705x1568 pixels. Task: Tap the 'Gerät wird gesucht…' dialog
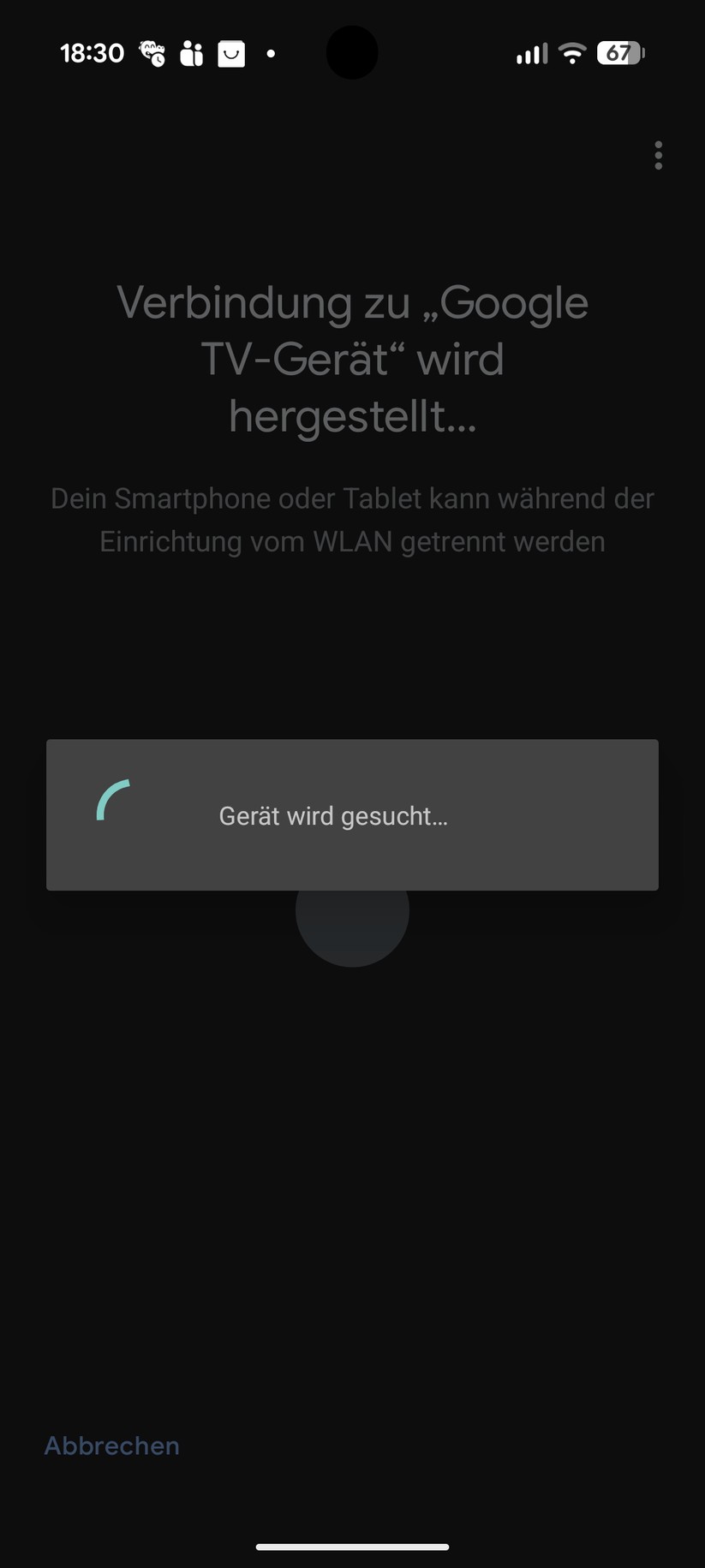pyautogui.click(x=352, y=814)
